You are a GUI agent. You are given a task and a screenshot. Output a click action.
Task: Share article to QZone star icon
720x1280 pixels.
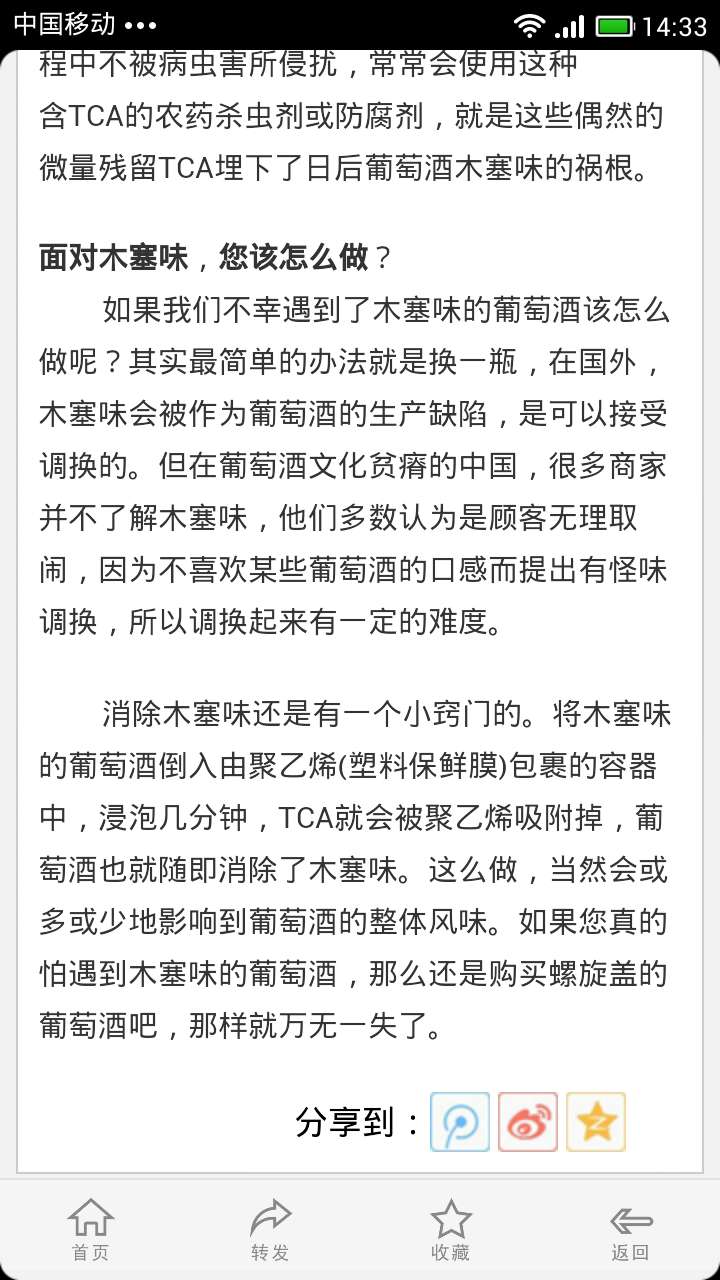pos(596,1122)
